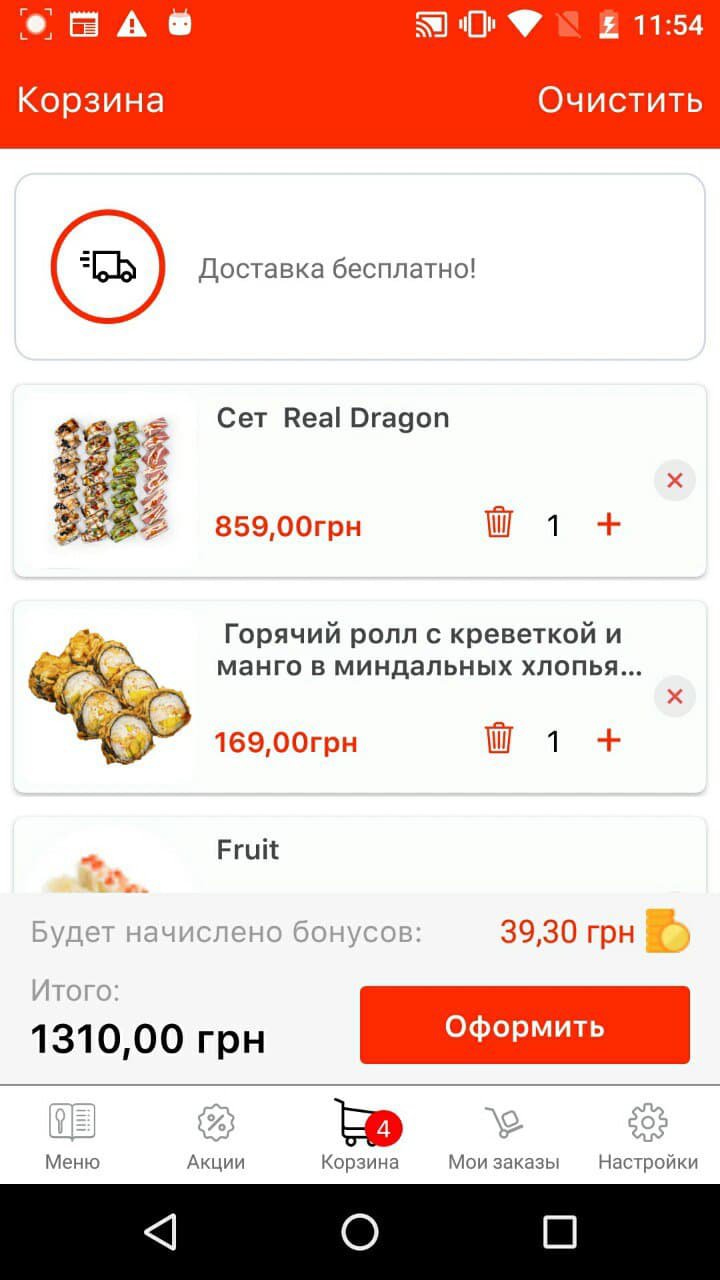The width and height of the screenshot is (720, 1280).
Task: Tap the system back button
Action: click(x=160, y=1232)
